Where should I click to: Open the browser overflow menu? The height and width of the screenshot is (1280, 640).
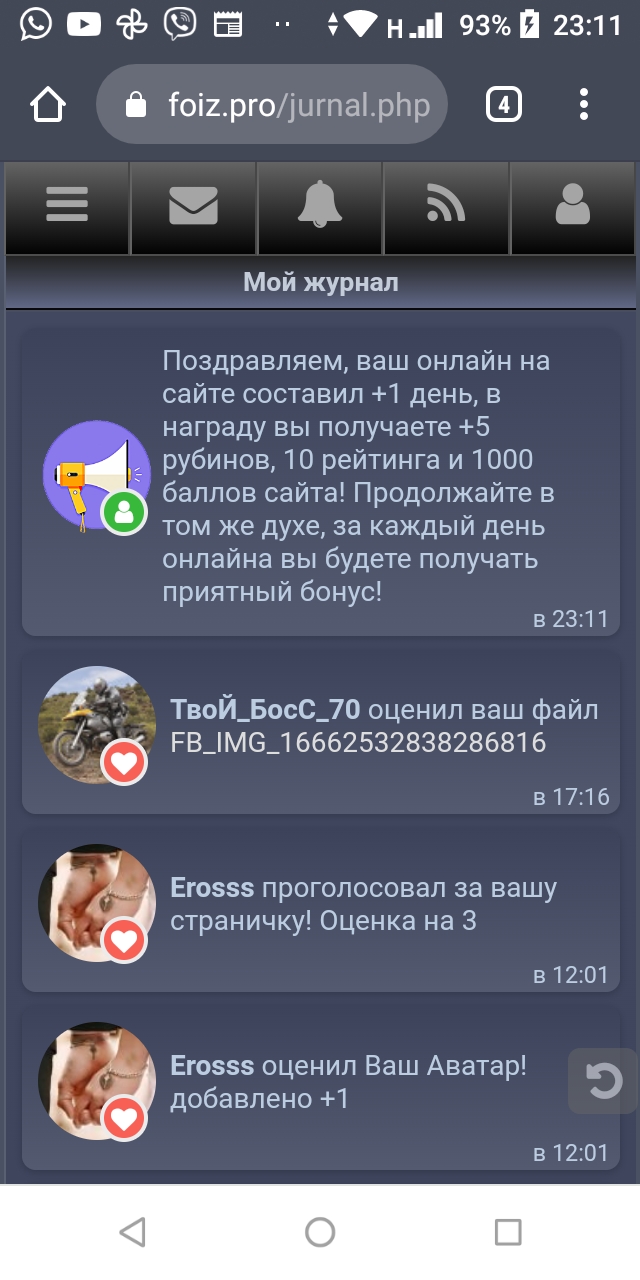coord(584,104)
